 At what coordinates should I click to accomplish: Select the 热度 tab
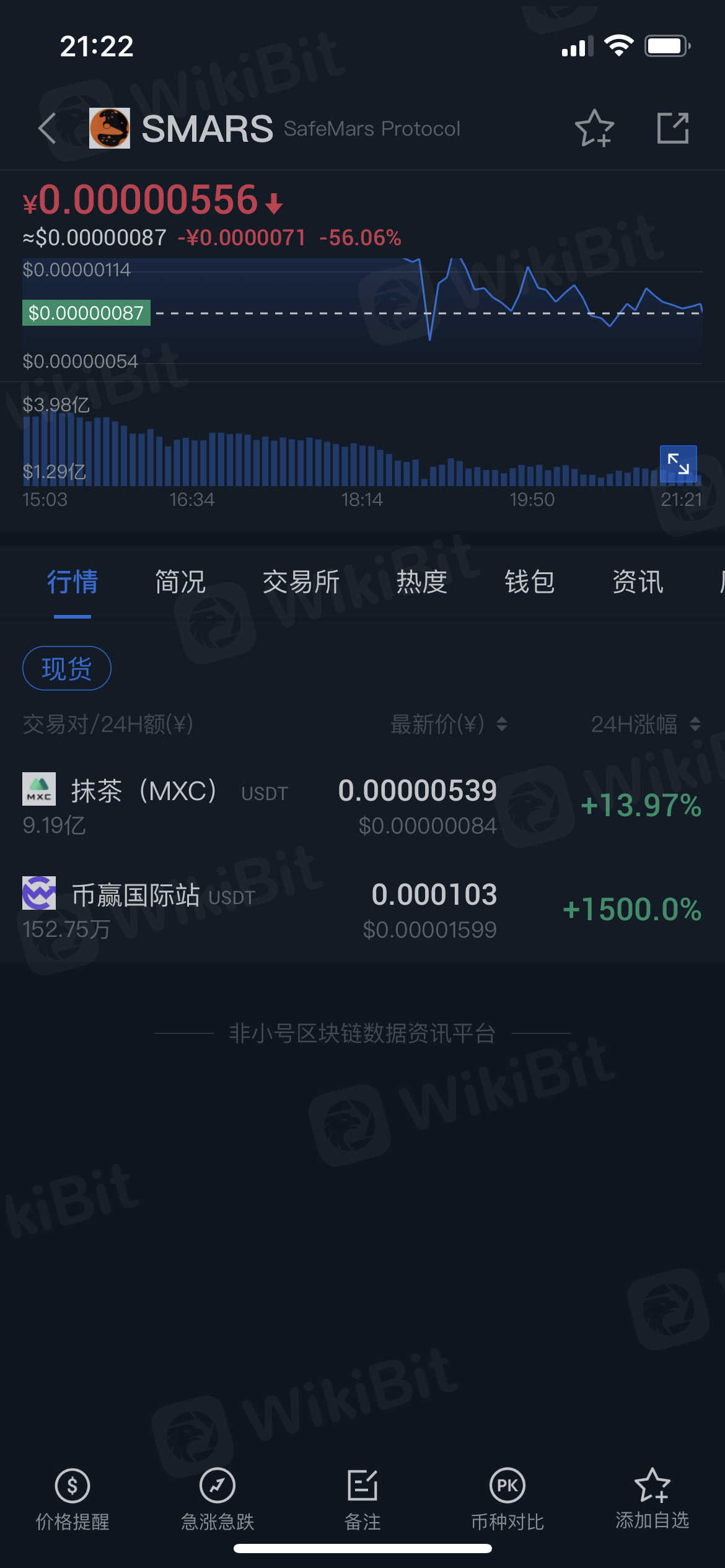pos(421,582)
